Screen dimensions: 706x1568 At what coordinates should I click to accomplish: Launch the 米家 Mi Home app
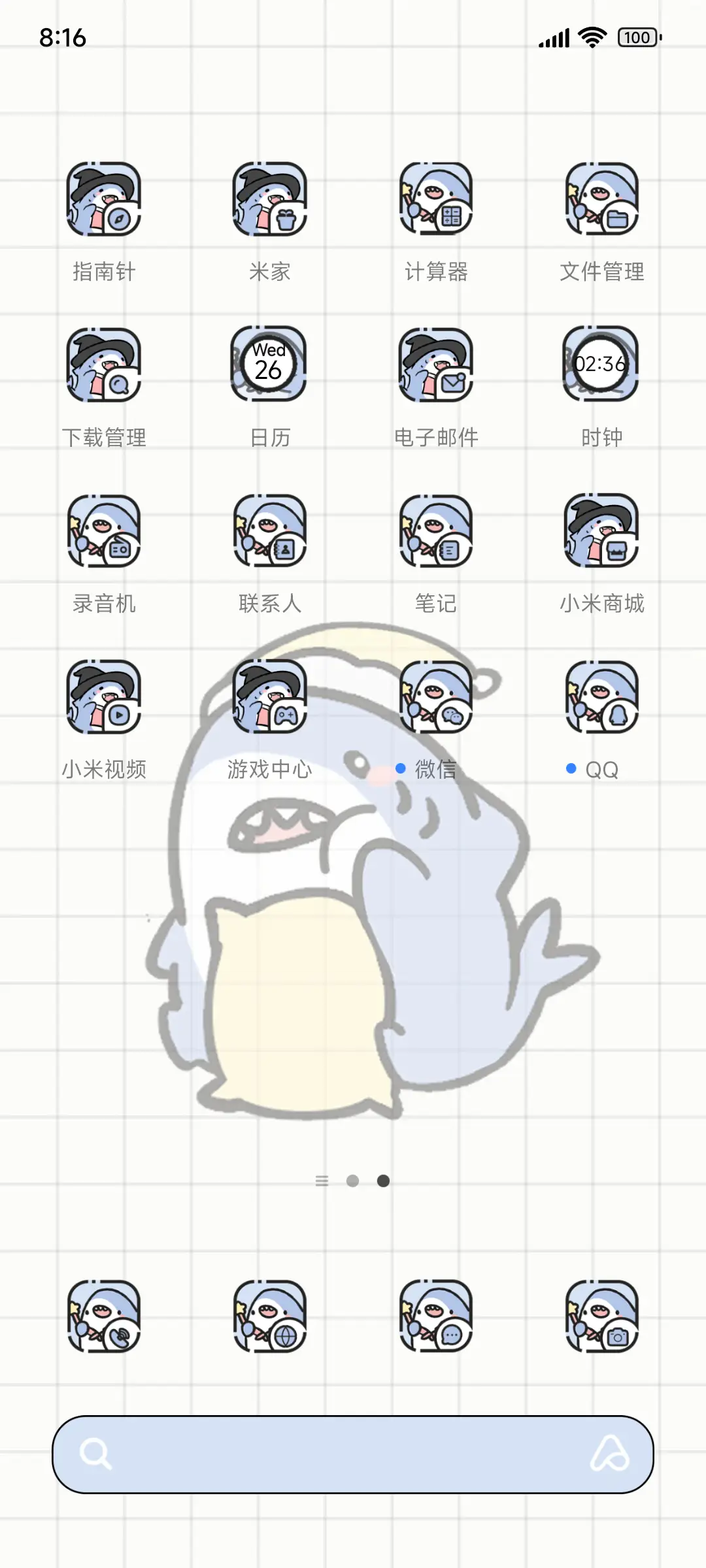(268, 199)
